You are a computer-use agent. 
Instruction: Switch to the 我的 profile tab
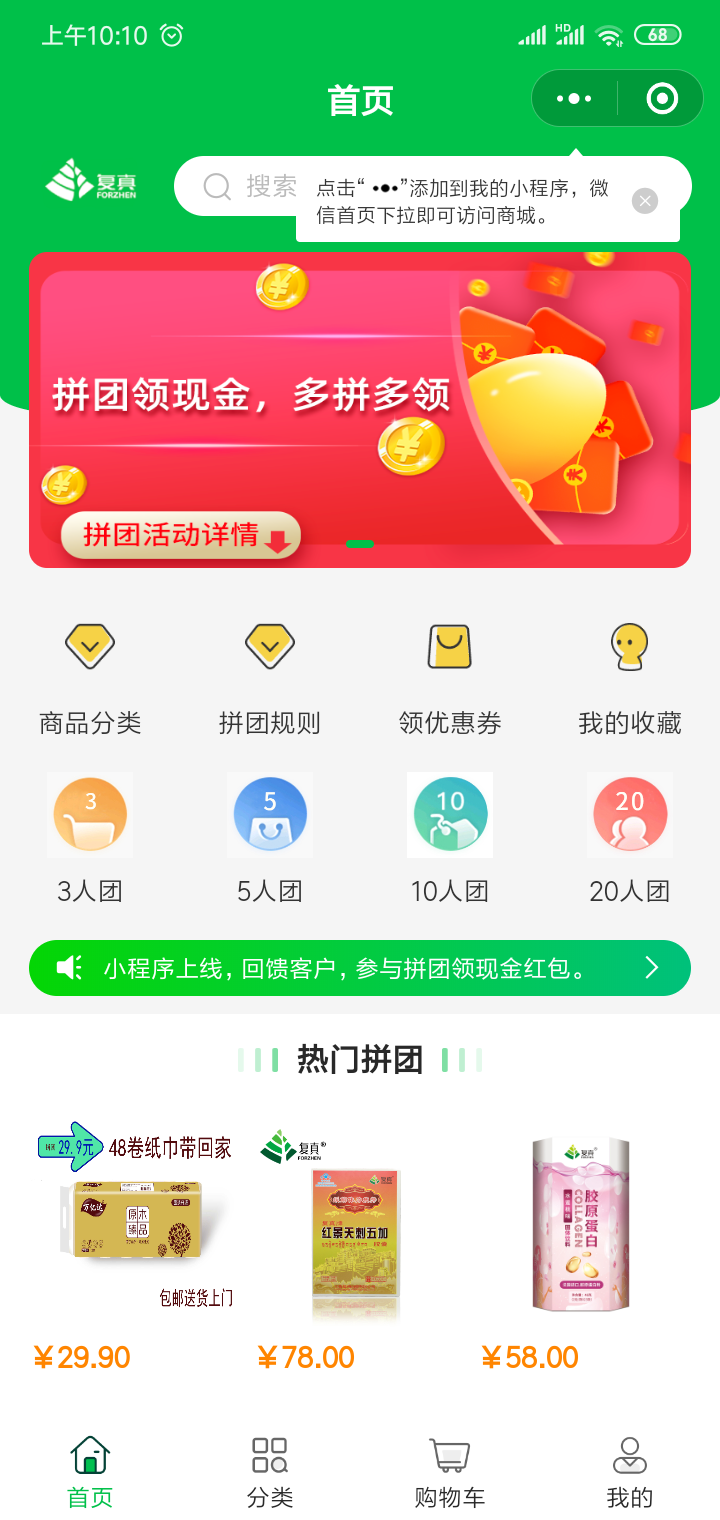pyautogui.click(x=630, y=1472)
